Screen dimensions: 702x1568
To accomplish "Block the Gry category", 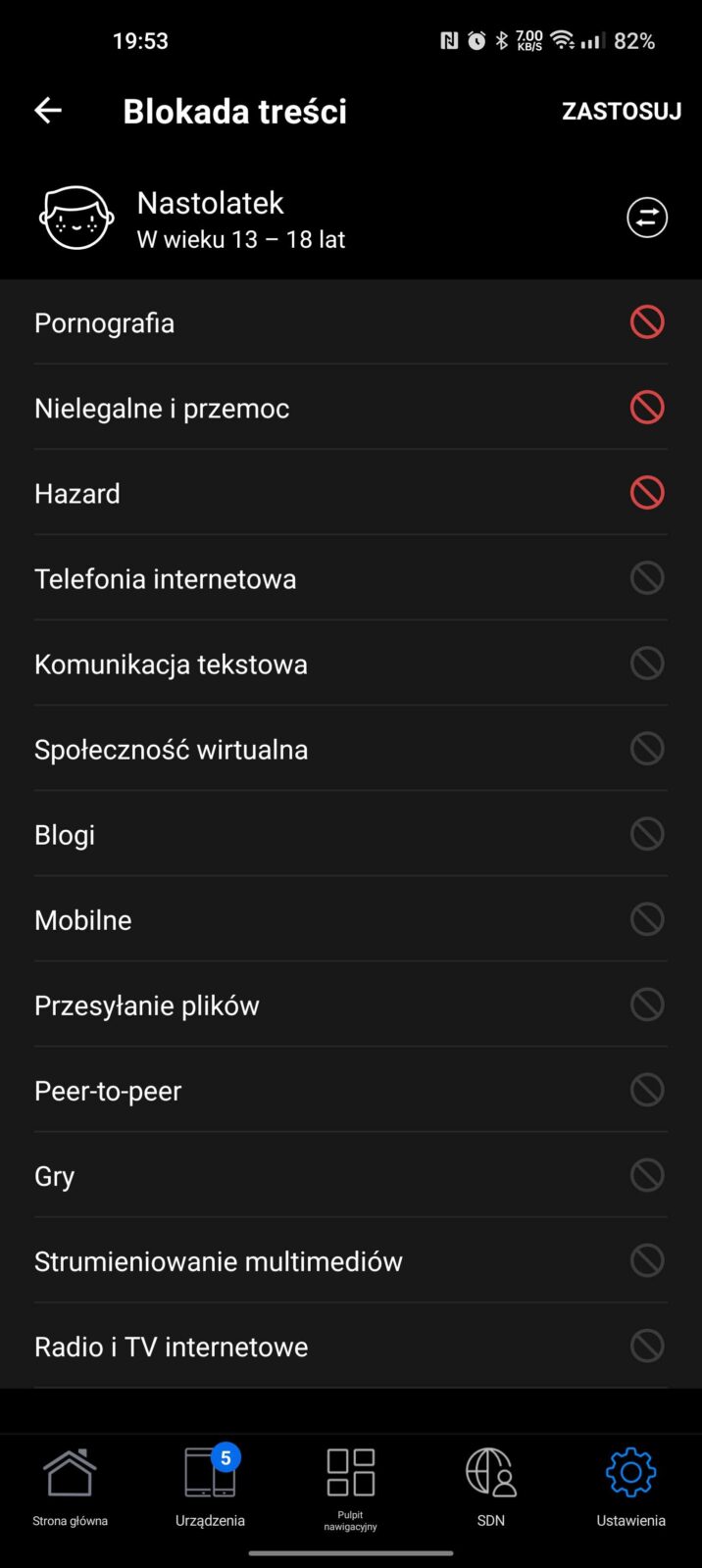I will pos(647,1175).
